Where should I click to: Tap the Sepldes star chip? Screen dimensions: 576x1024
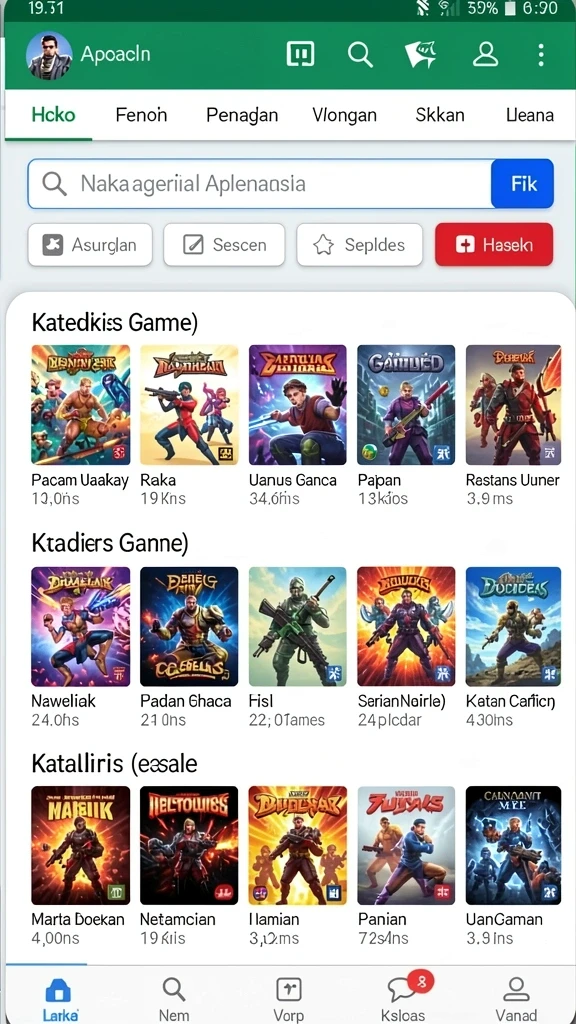pyautogui.click(x=359, y=245)
